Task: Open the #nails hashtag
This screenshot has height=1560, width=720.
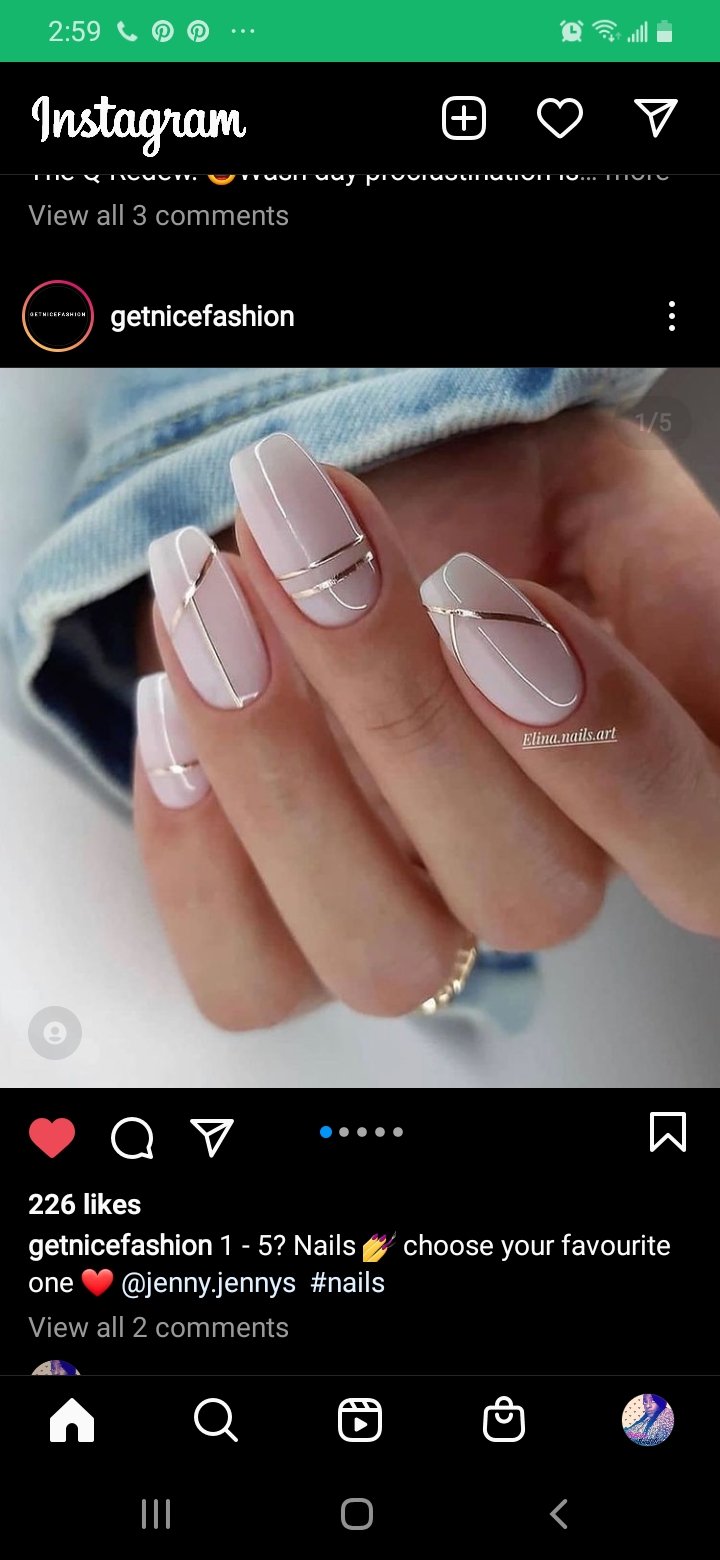Action: pos(347,1283)
